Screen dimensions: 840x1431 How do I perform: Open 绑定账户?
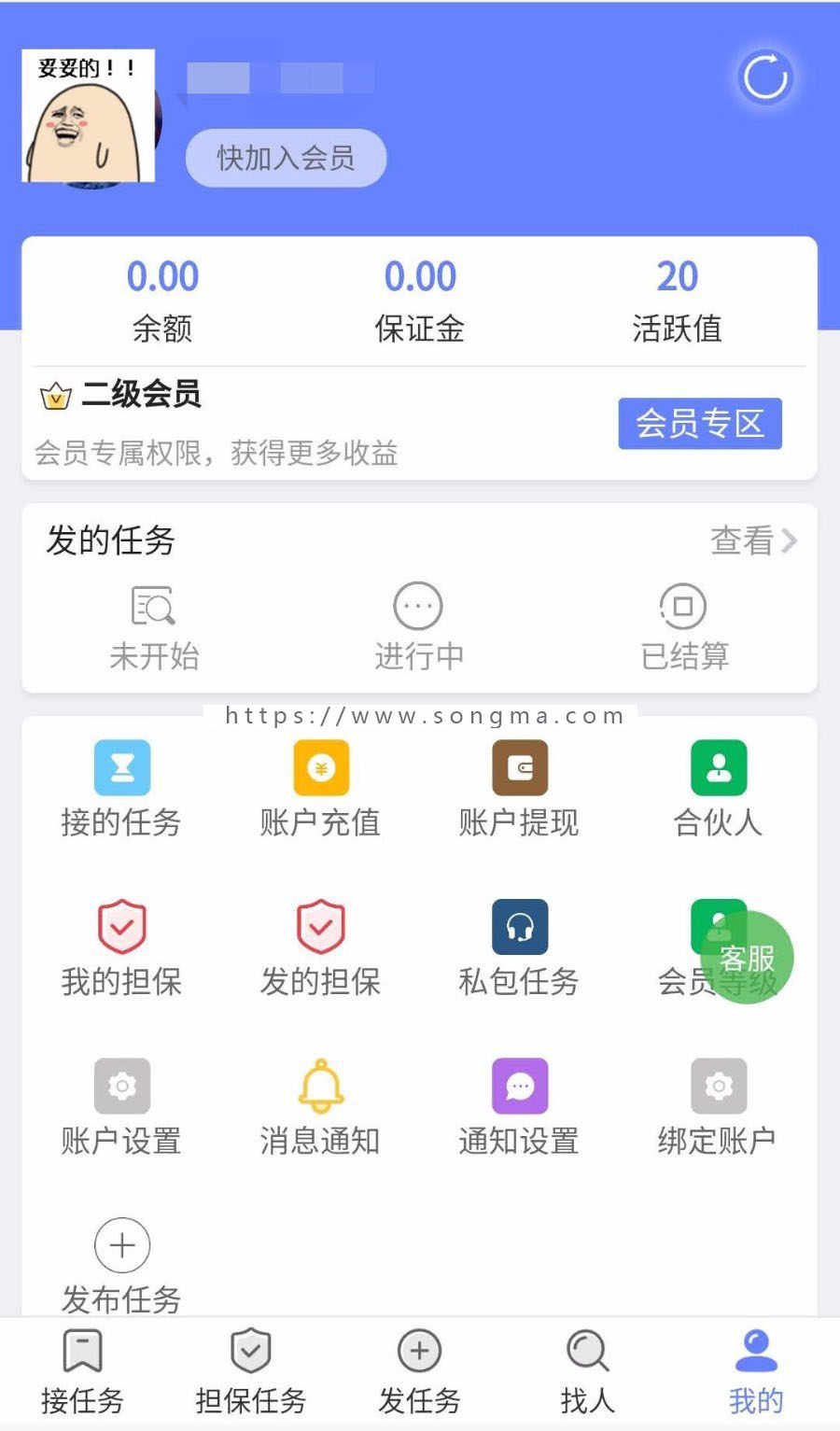(718, 1107)
